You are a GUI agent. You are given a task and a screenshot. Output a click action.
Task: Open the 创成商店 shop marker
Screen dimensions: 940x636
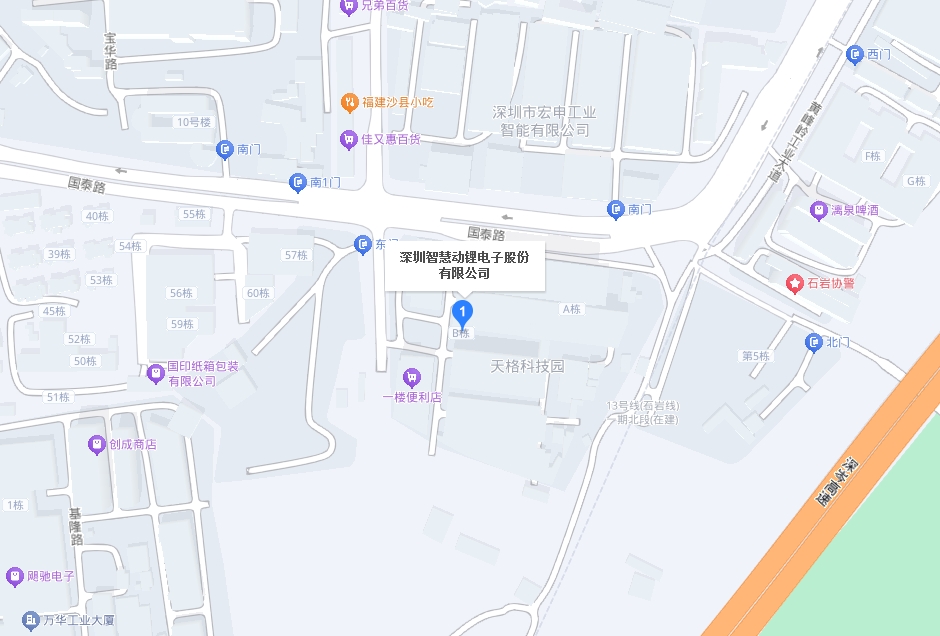click(x=97, y=444)
